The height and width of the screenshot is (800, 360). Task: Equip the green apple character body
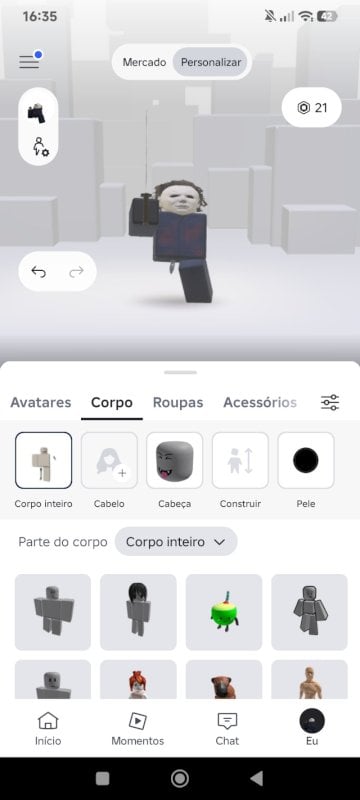[224, 612]
